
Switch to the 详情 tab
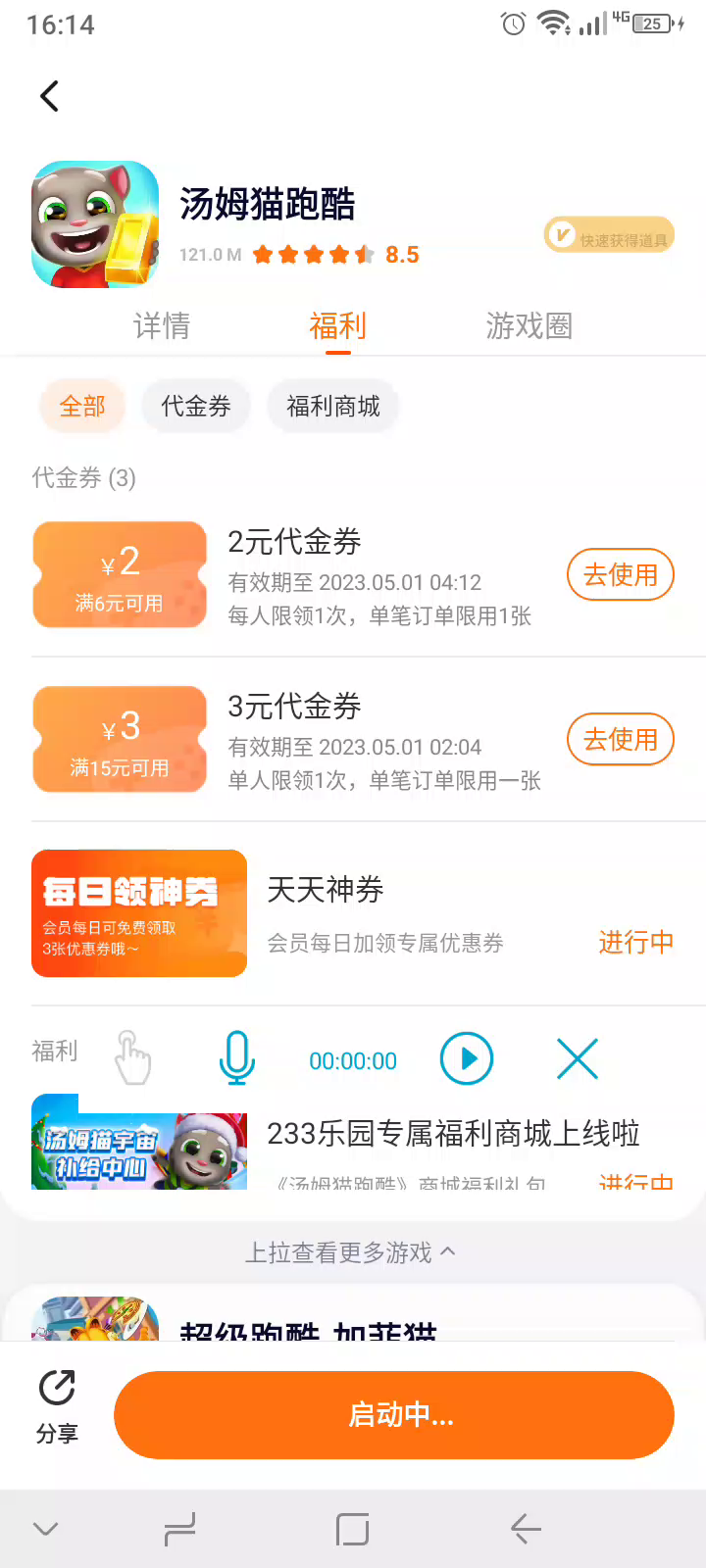162,325
